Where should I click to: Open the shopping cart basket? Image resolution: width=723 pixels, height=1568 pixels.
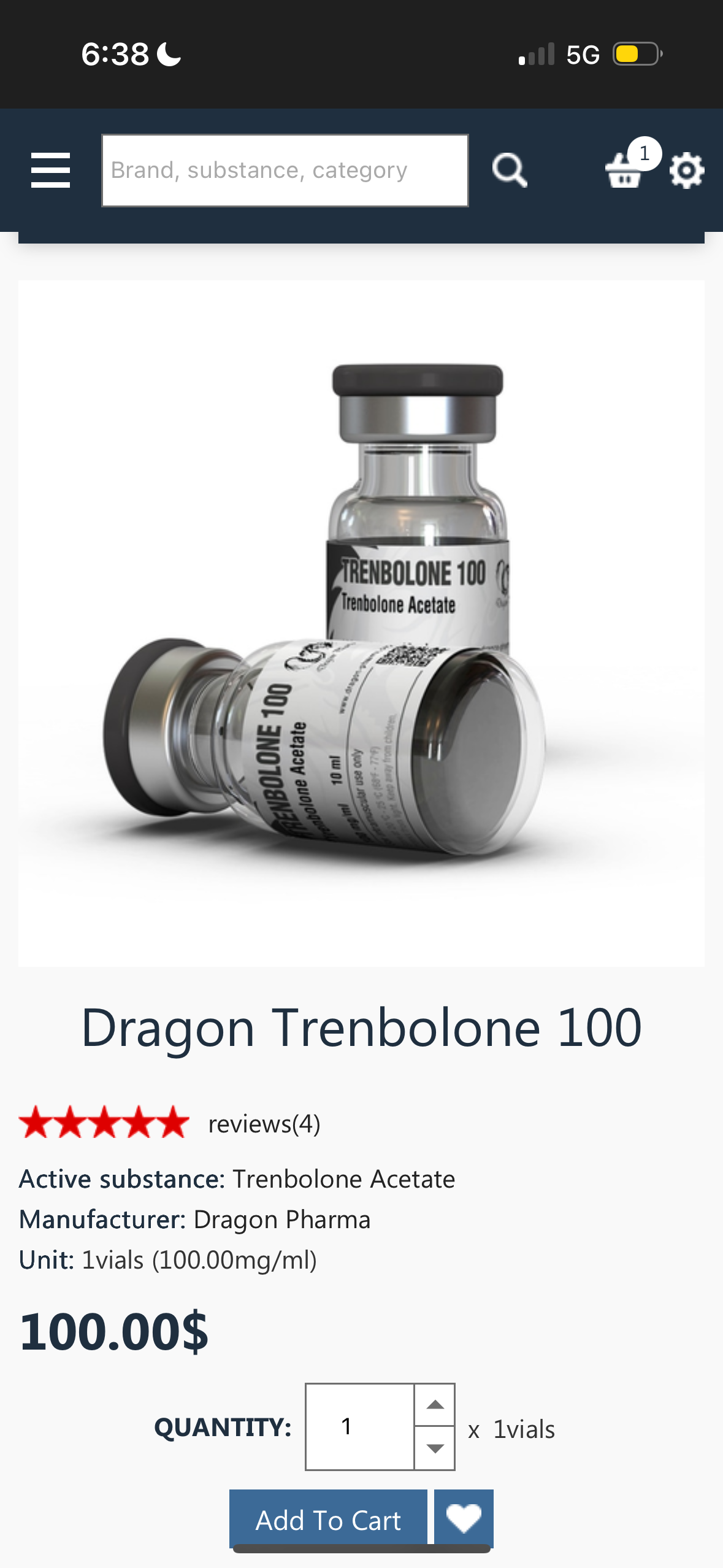pos(624,171)
